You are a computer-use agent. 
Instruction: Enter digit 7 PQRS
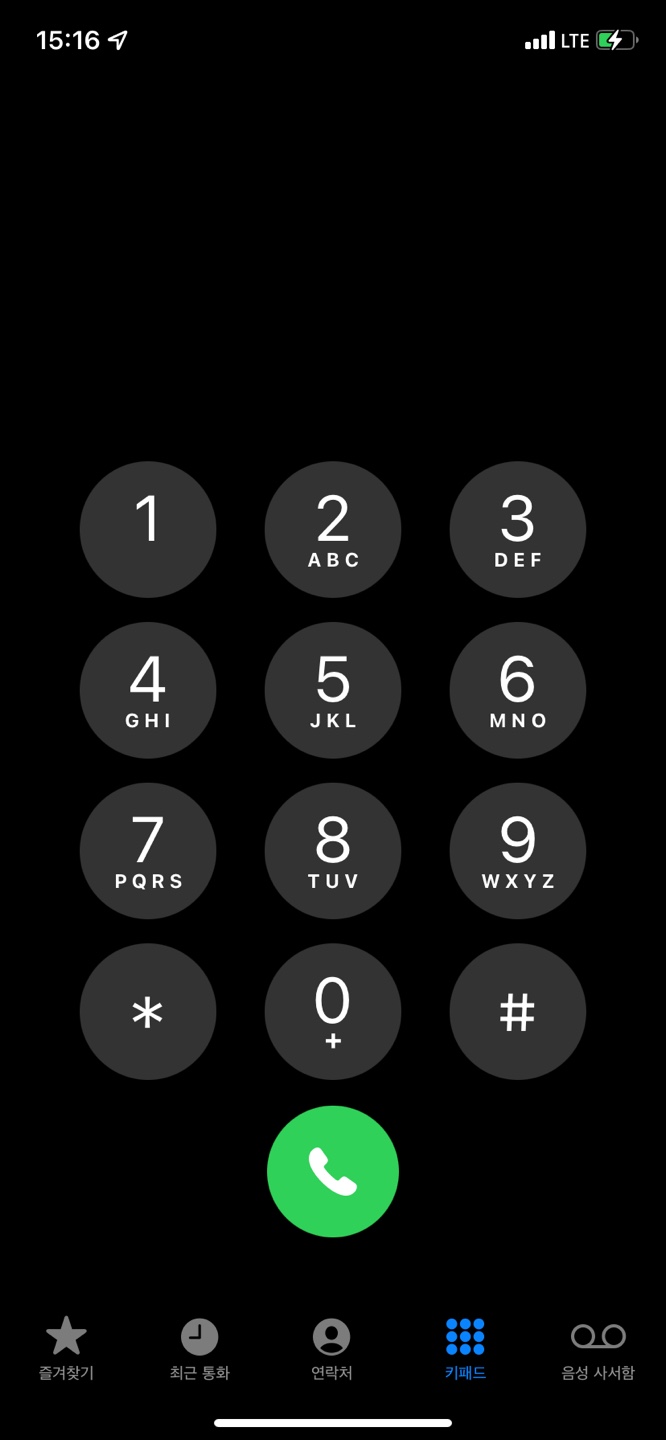(148, 851)
